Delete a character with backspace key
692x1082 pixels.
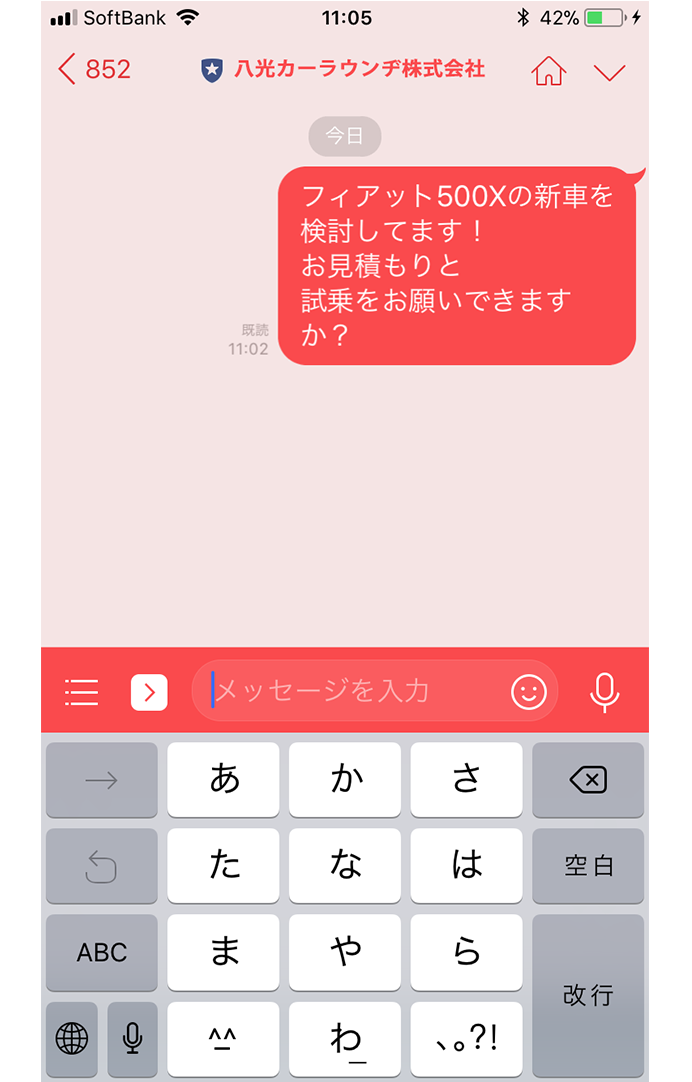[588, 780]
